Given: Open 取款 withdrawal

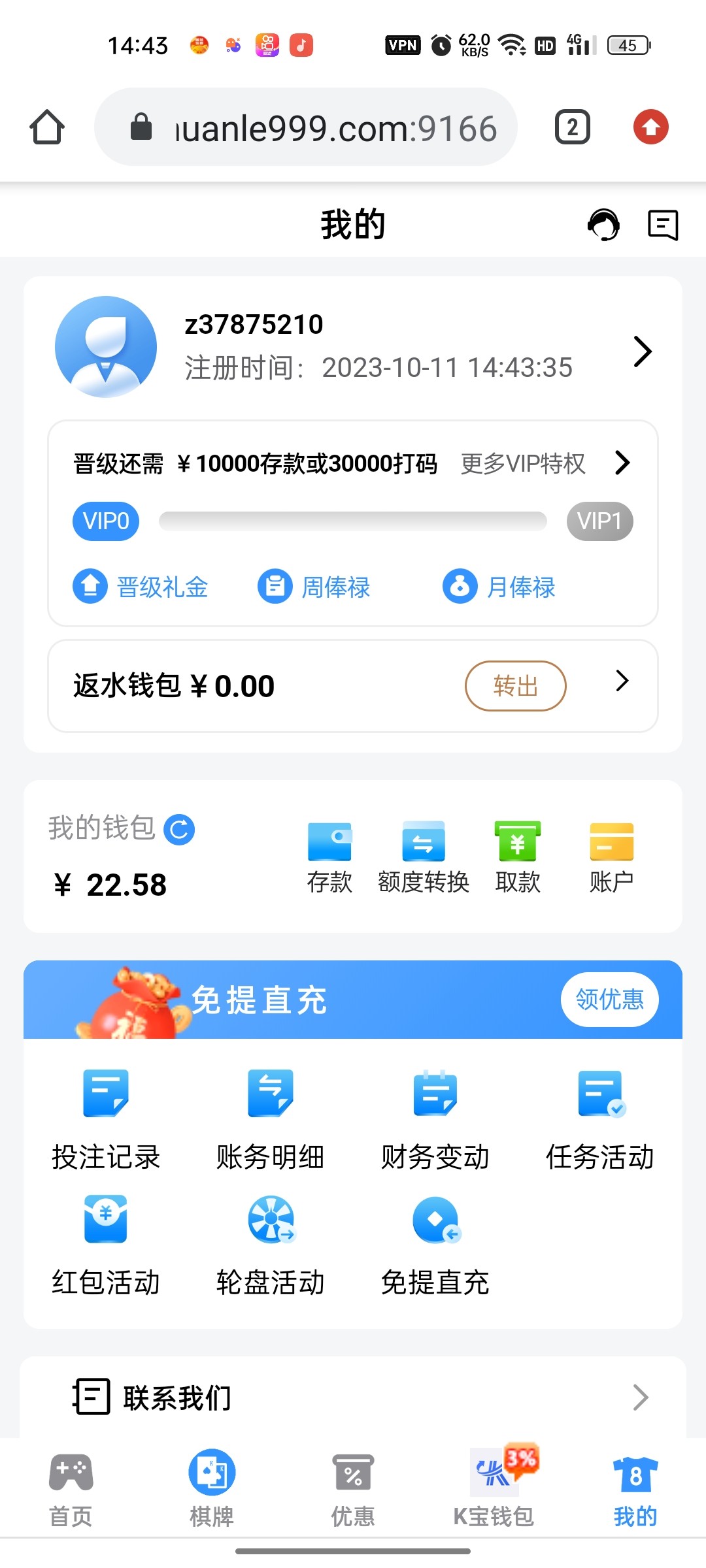Looking at the screenshot, I should 517,857.
